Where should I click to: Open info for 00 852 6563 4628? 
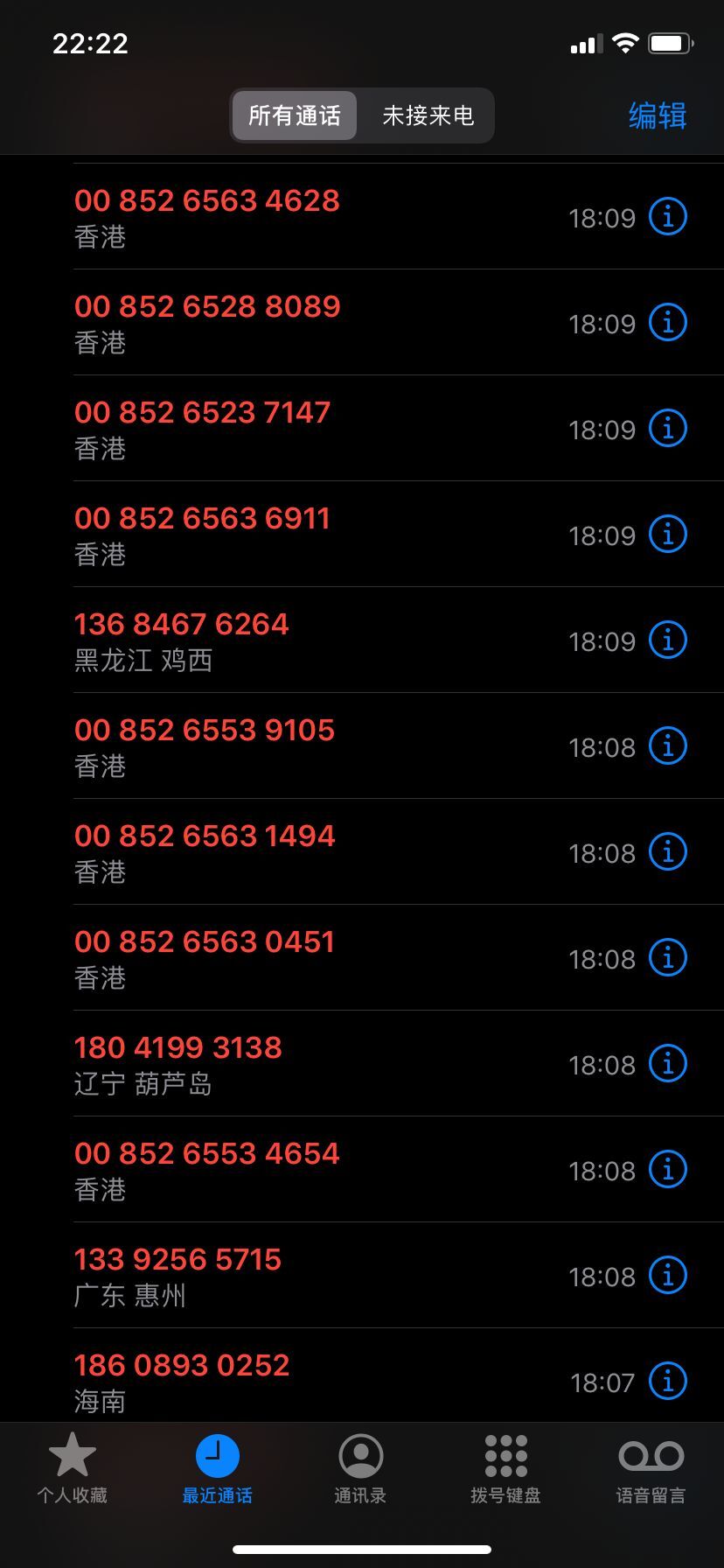(x=667, y=217)
